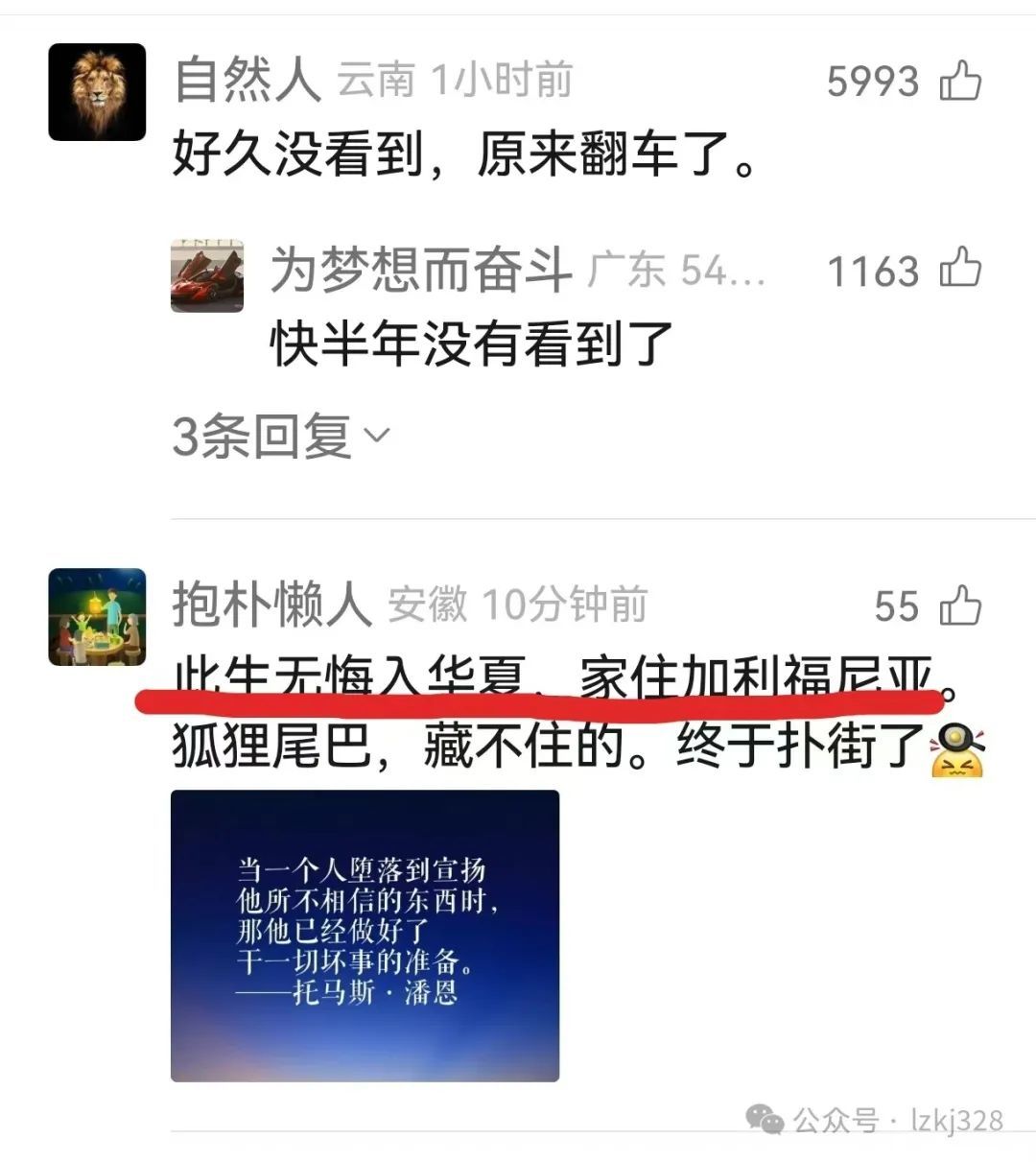The width and height of the screenshot is (1036, 1162).
Task: View the quote image in 抱朴懒人's comment
Action: coord(365,935)
